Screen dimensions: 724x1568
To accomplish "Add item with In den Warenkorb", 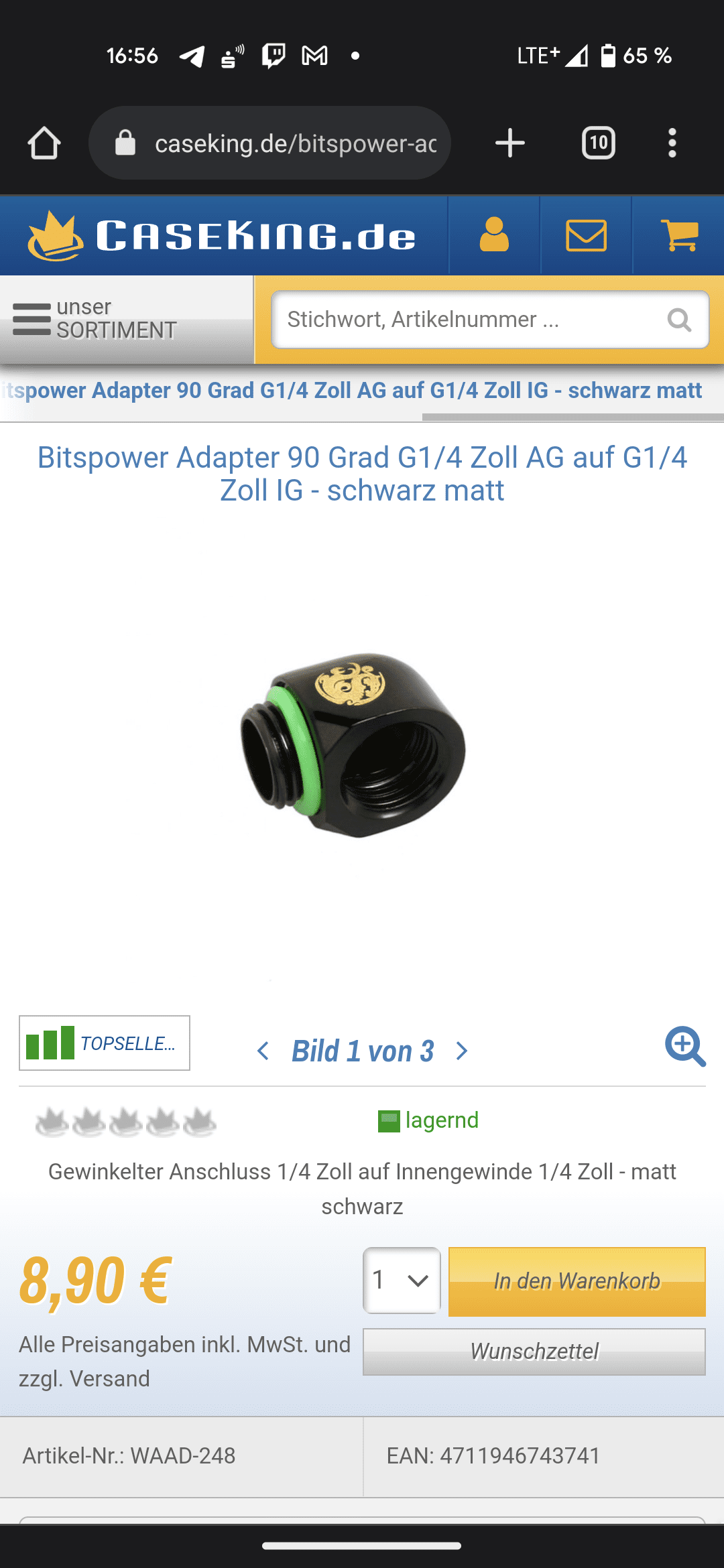I will [x=577, y=1281].
